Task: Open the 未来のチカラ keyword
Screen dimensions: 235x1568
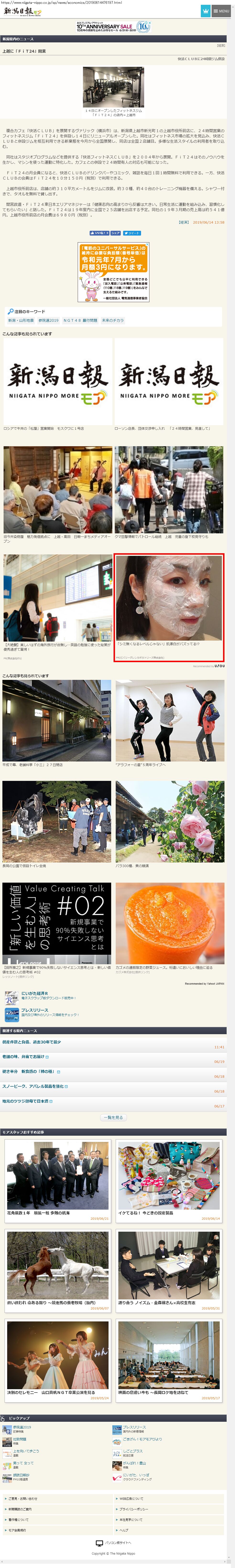Action: pos(113,320)
